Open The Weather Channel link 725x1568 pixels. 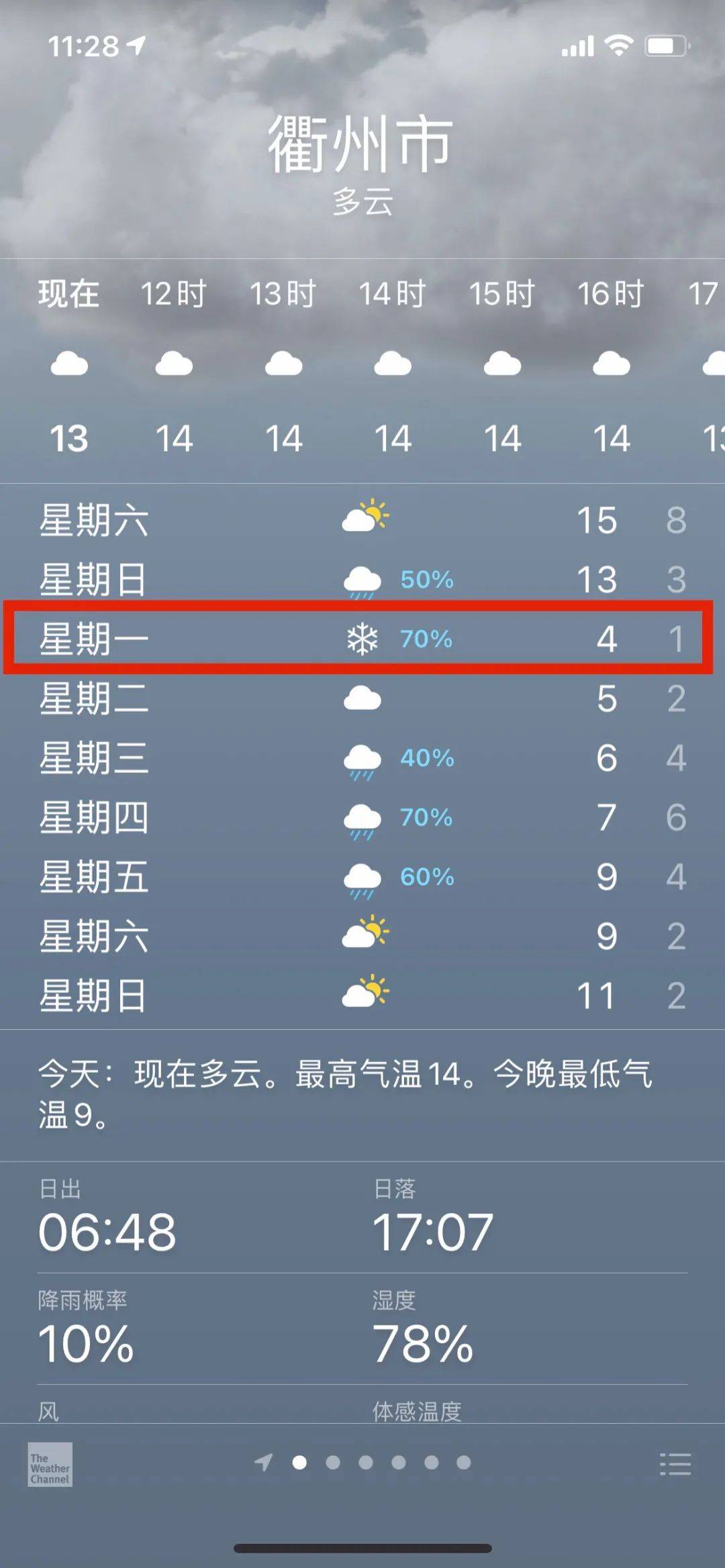click(x=50, y=1464)
